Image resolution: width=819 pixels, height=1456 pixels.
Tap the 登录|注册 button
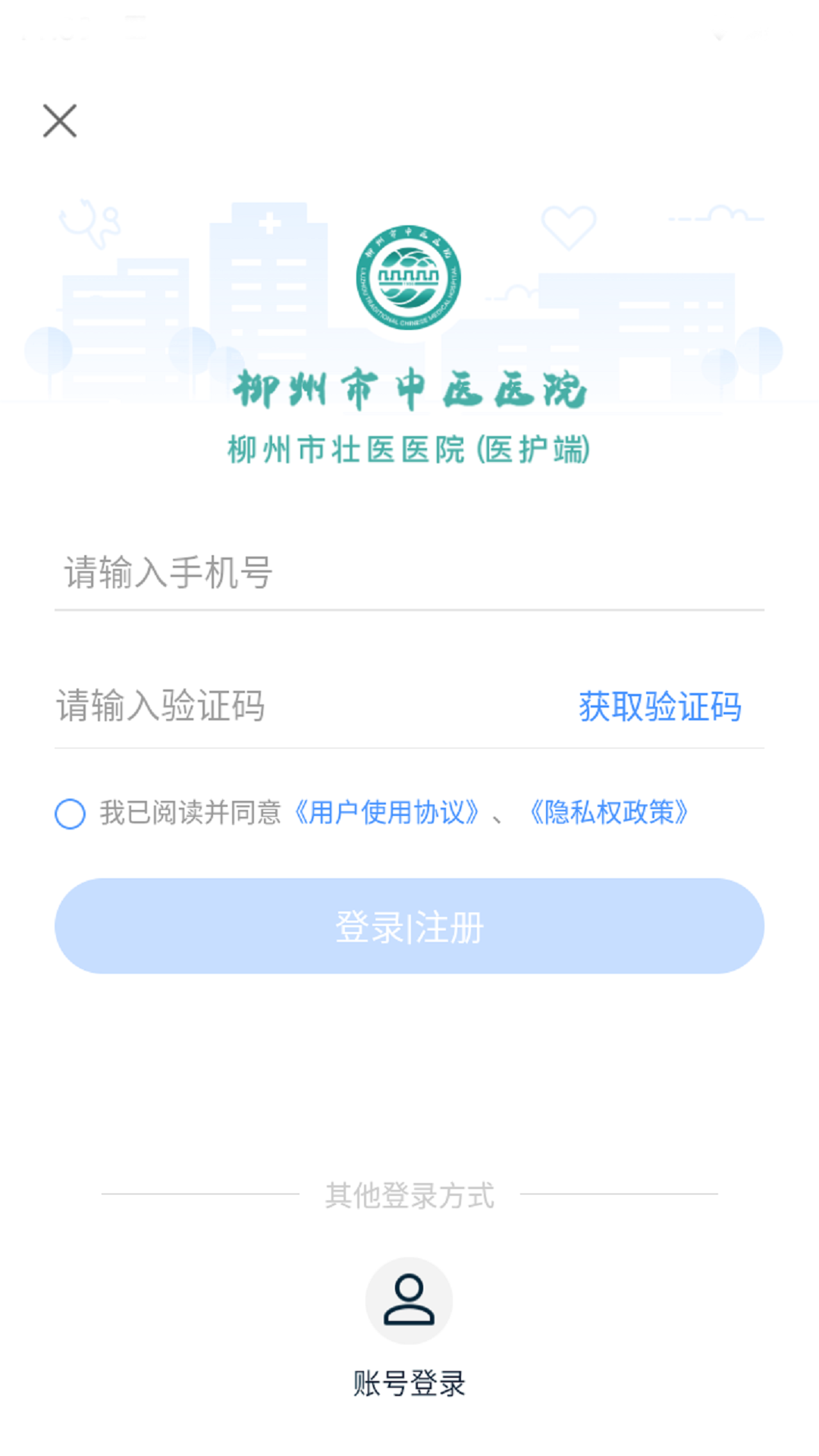(x=409, y=926)
